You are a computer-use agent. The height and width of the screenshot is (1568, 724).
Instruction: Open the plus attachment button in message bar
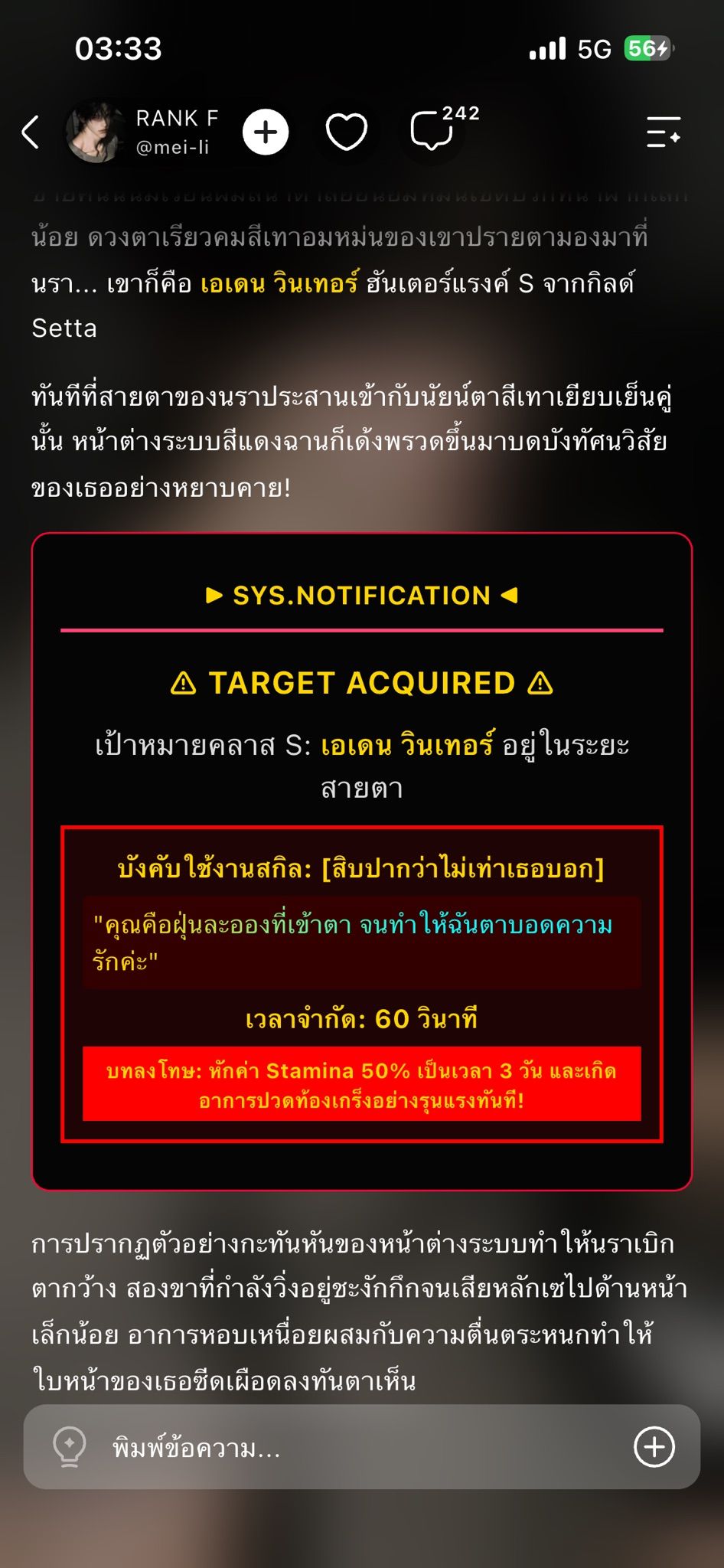pos(654,1447)
